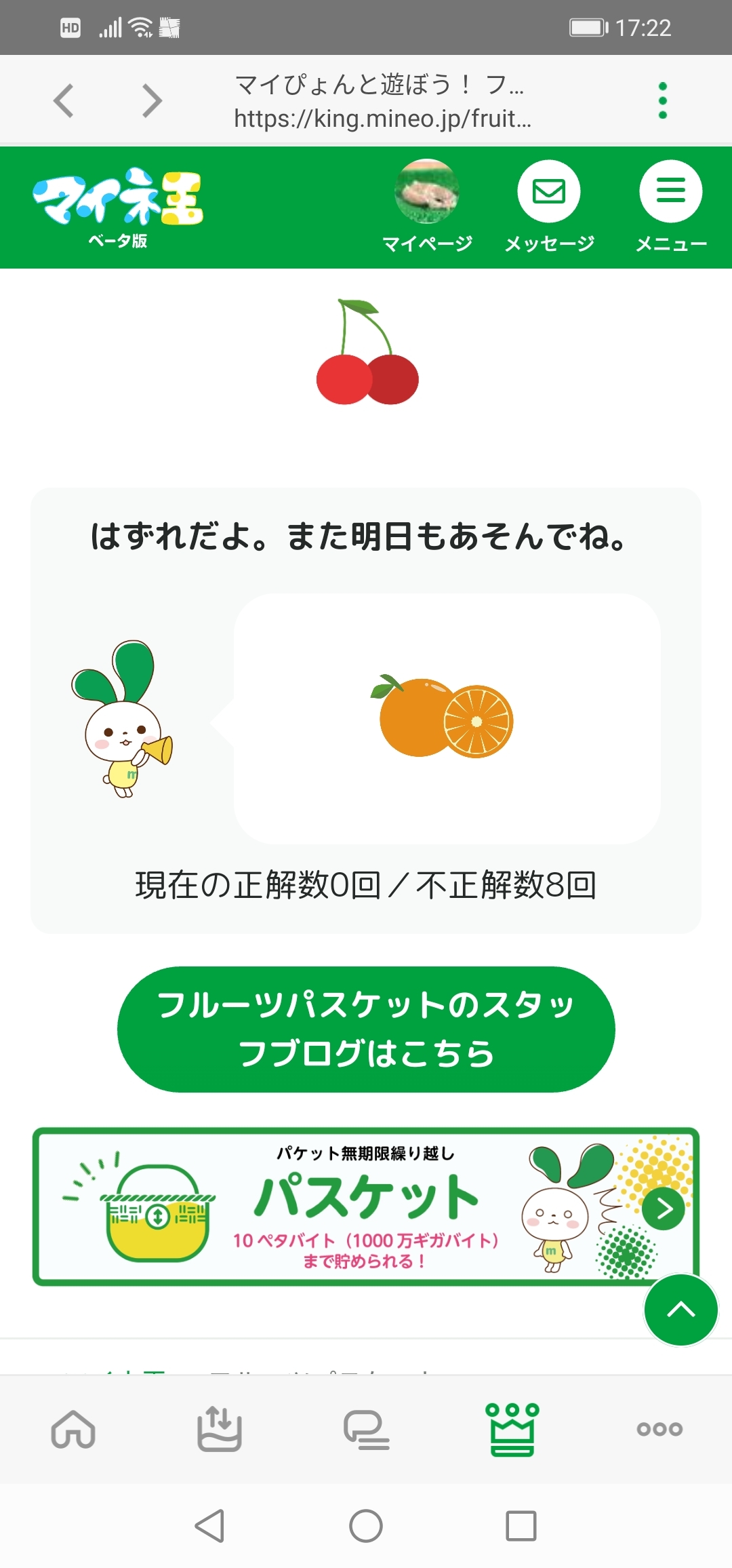This screenshot has height=1568, width=732.
Task: Jump back to top of page
Action: (680, 1310)
